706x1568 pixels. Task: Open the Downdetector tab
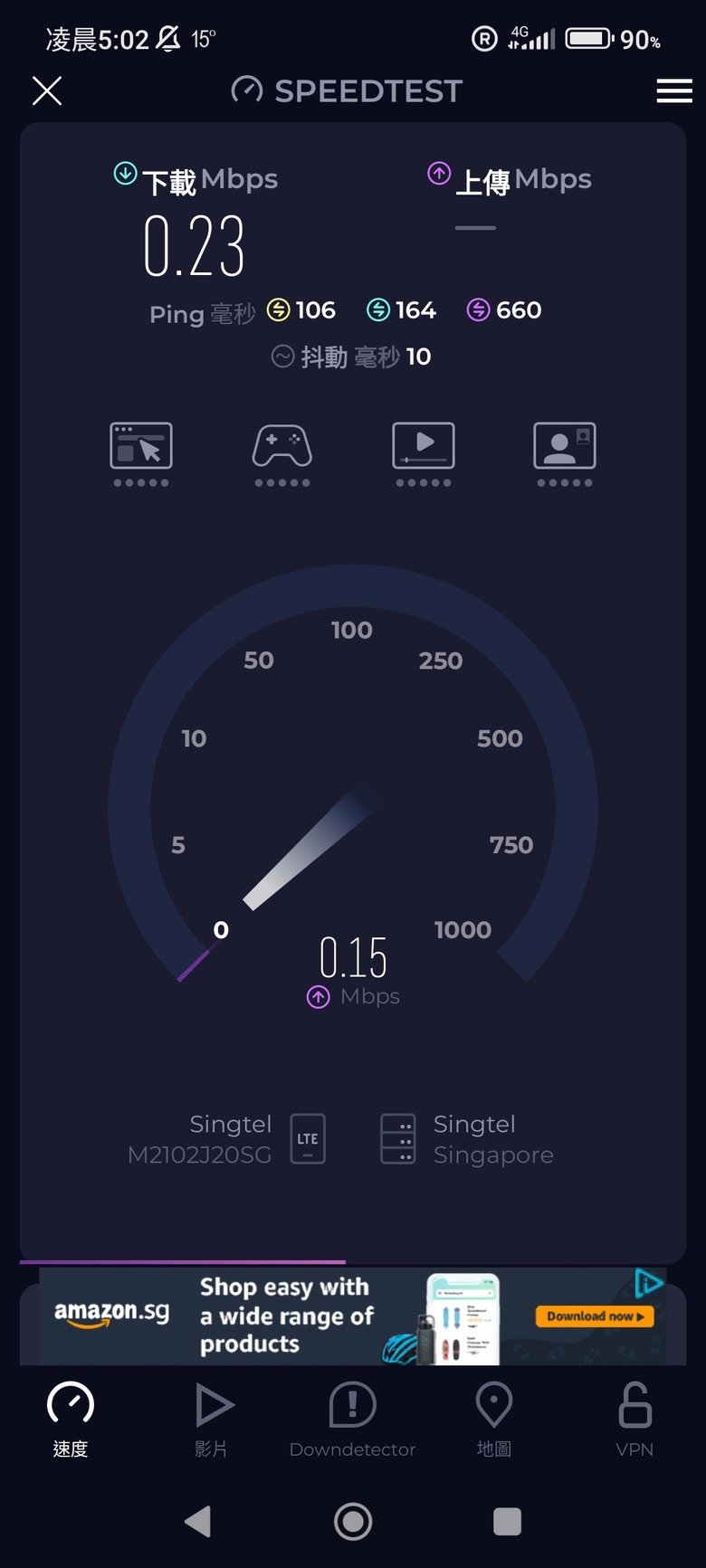(353, 1418)
